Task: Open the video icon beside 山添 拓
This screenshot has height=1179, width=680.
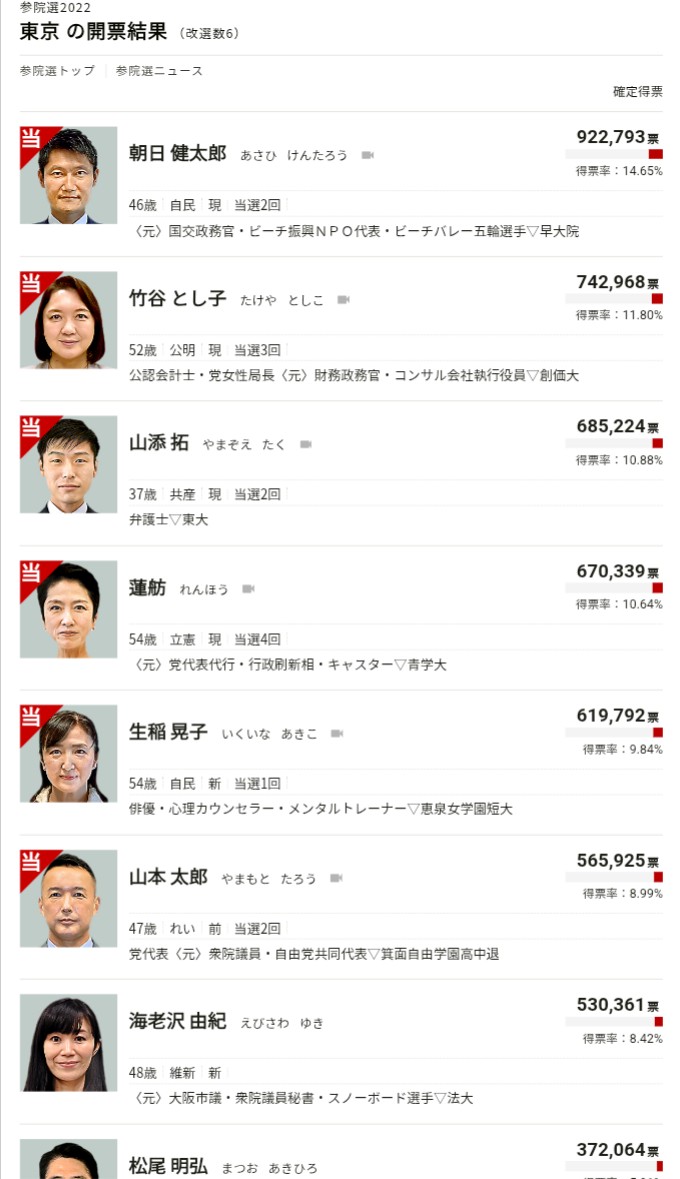Action: pos(306,444)
